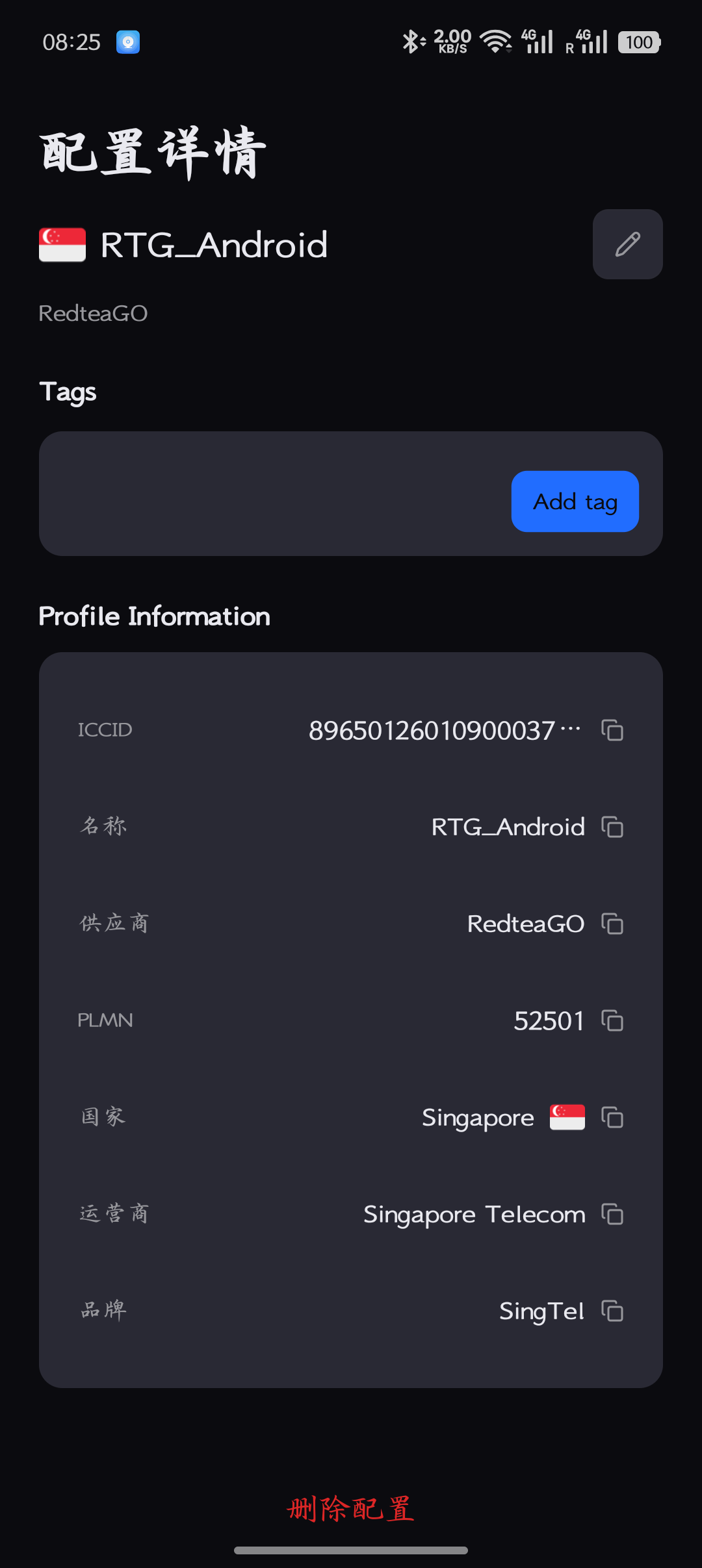The image size is (702, 1568).
Task: Copy the 名称 value RTG_Android
Action: click(x=612, y=827)
